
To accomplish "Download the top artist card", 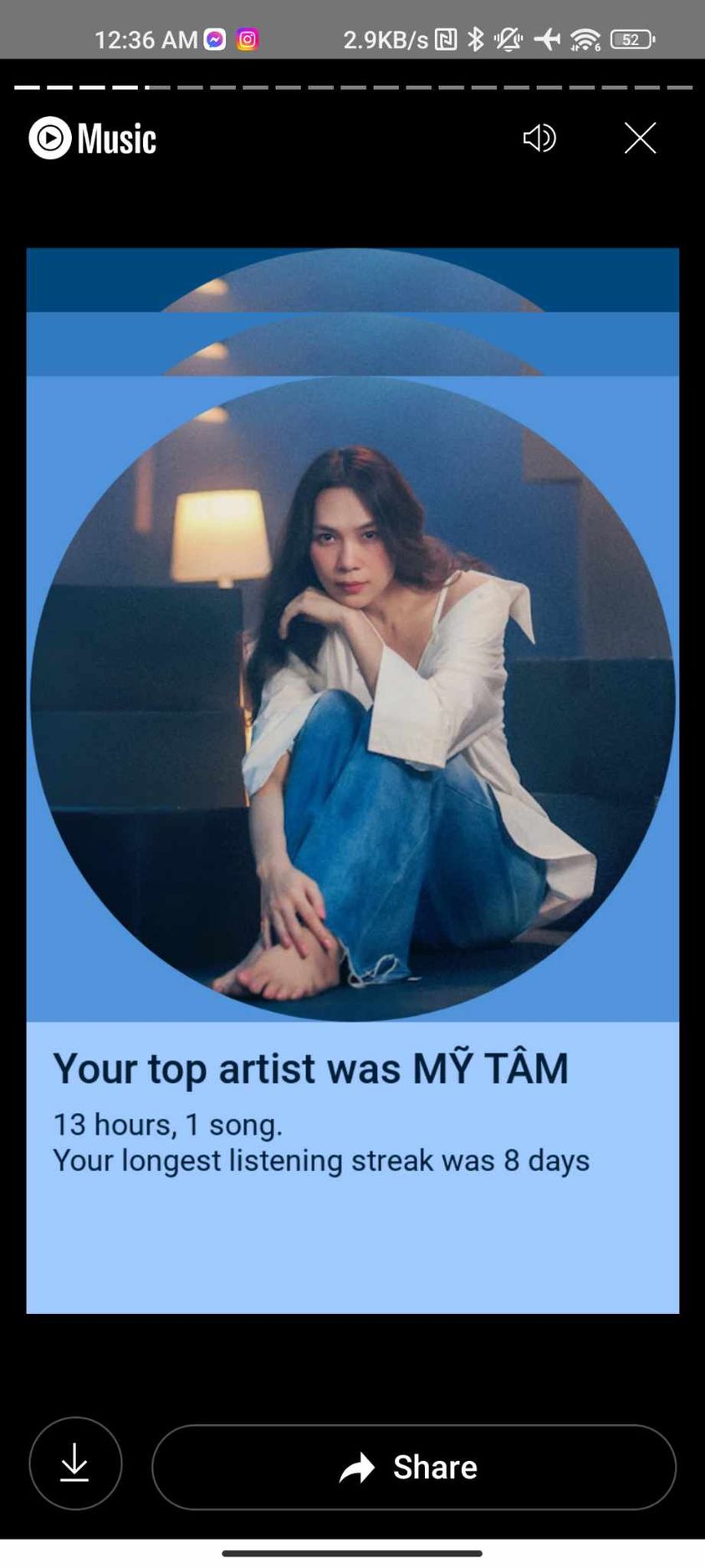I will pyautogui.click(x=75, y=1463).
